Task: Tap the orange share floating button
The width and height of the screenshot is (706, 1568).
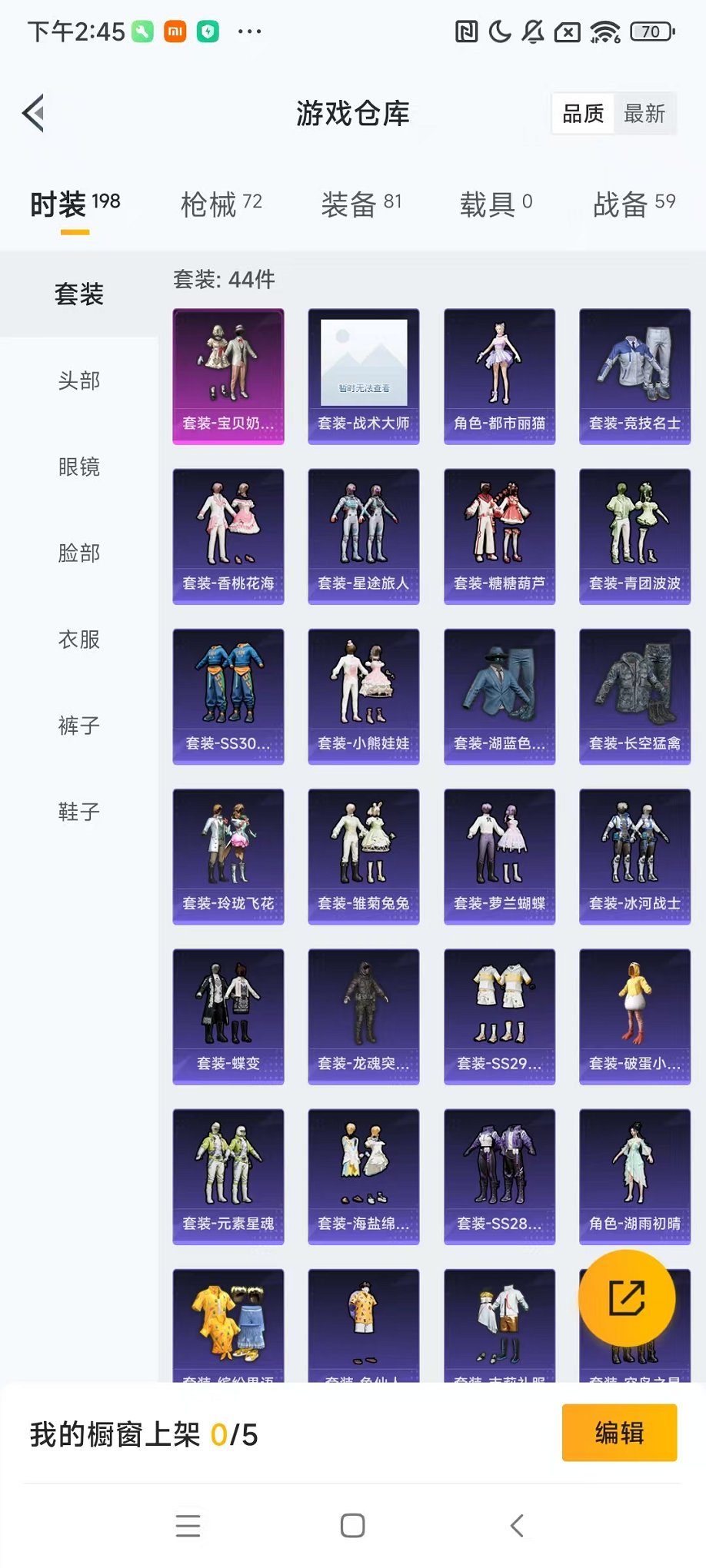Action: pos(627,1298)
